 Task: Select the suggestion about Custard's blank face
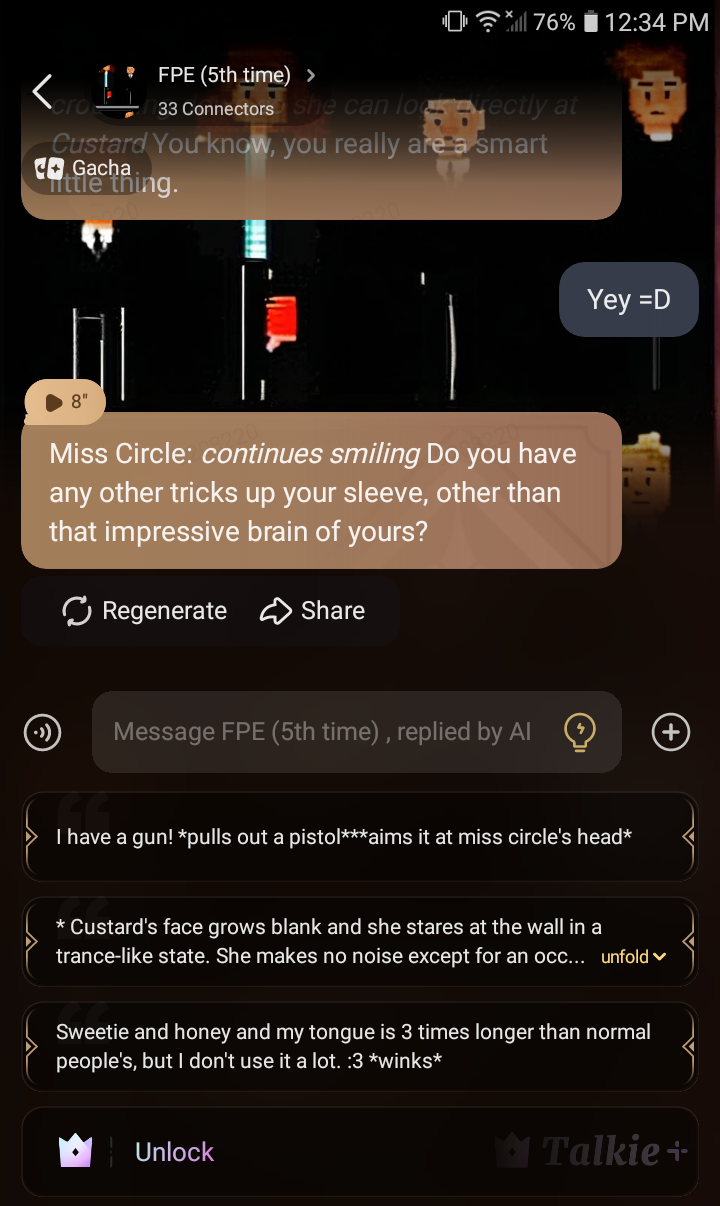point(320,942)
